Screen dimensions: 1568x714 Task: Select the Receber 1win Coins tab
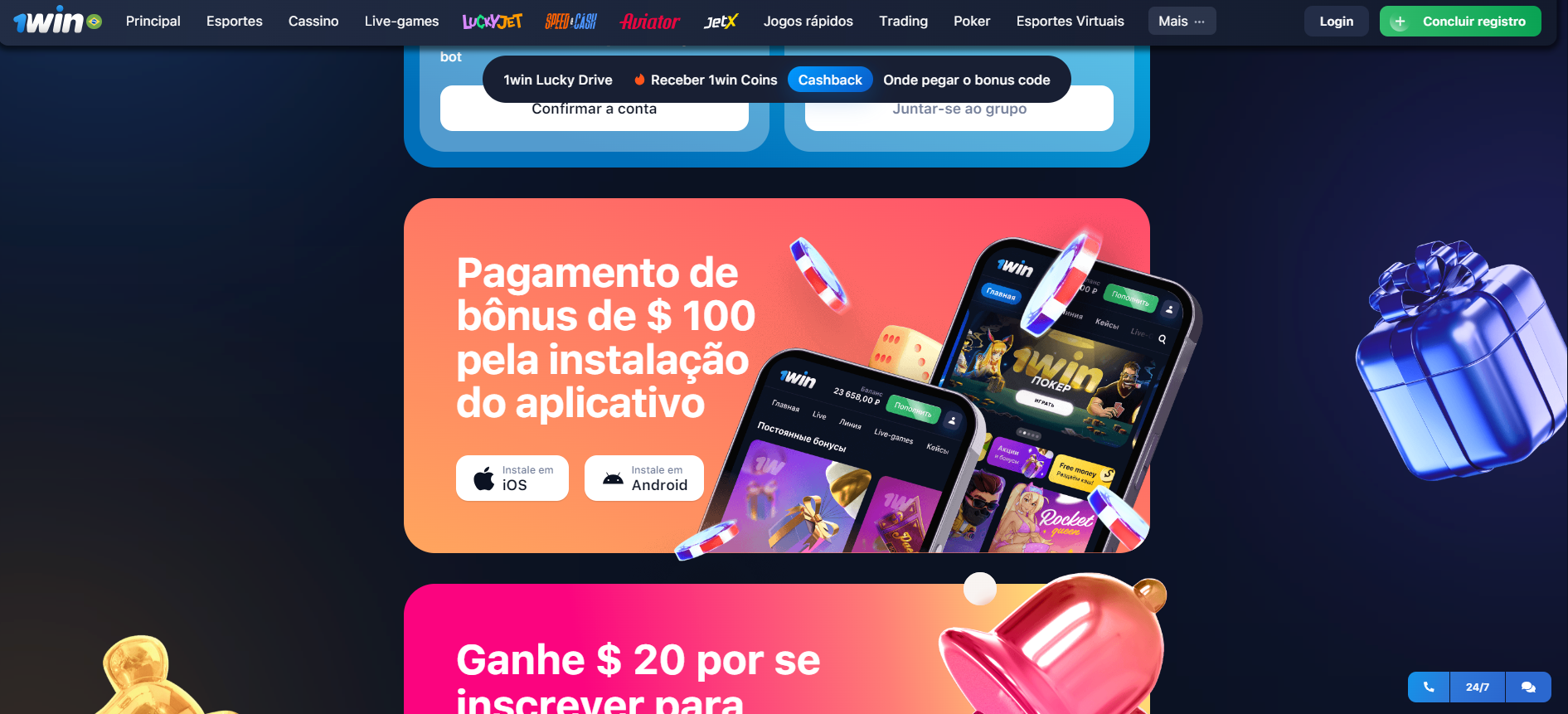coord(706,80)
